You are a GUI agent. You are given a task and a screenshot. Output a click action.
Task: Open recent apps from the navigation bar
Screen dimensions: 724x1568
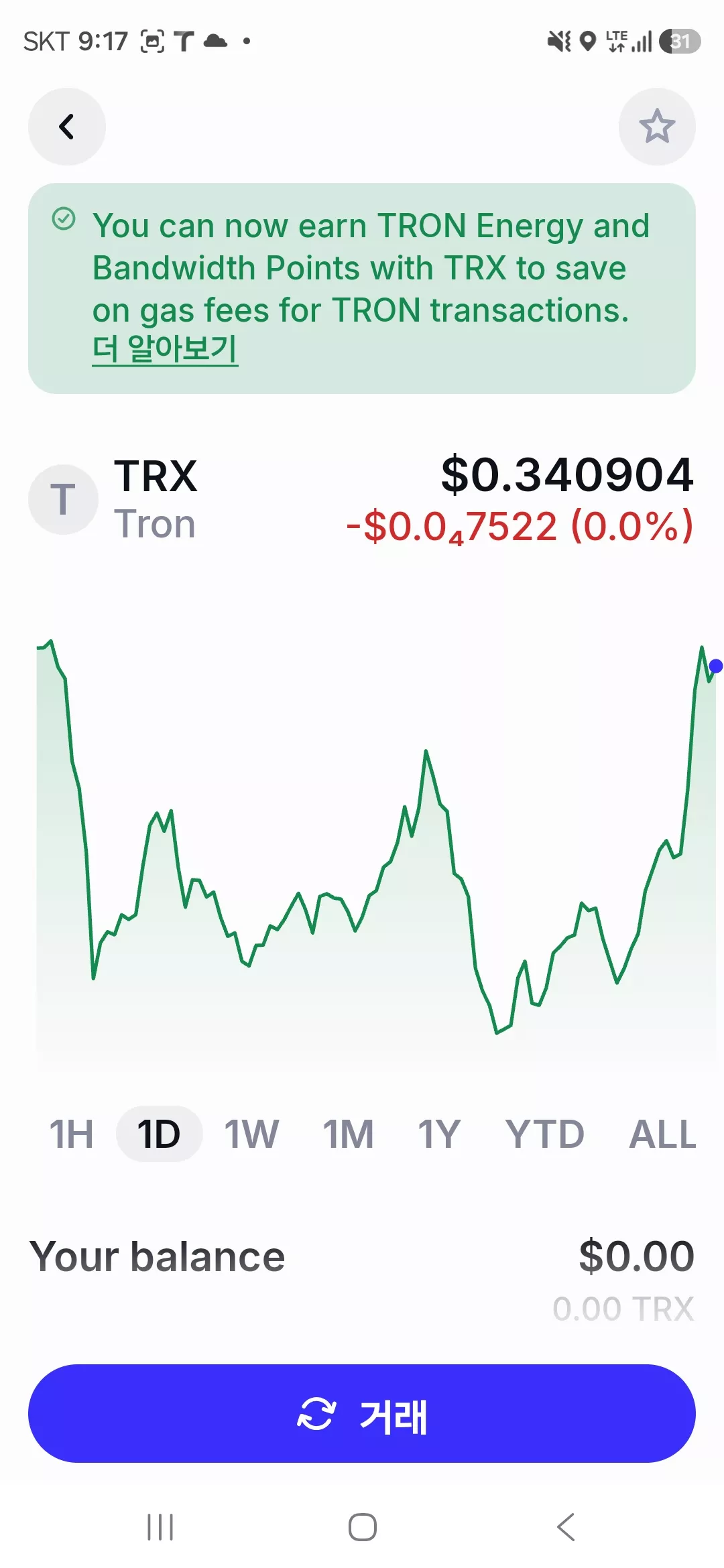coord(160,1527)
